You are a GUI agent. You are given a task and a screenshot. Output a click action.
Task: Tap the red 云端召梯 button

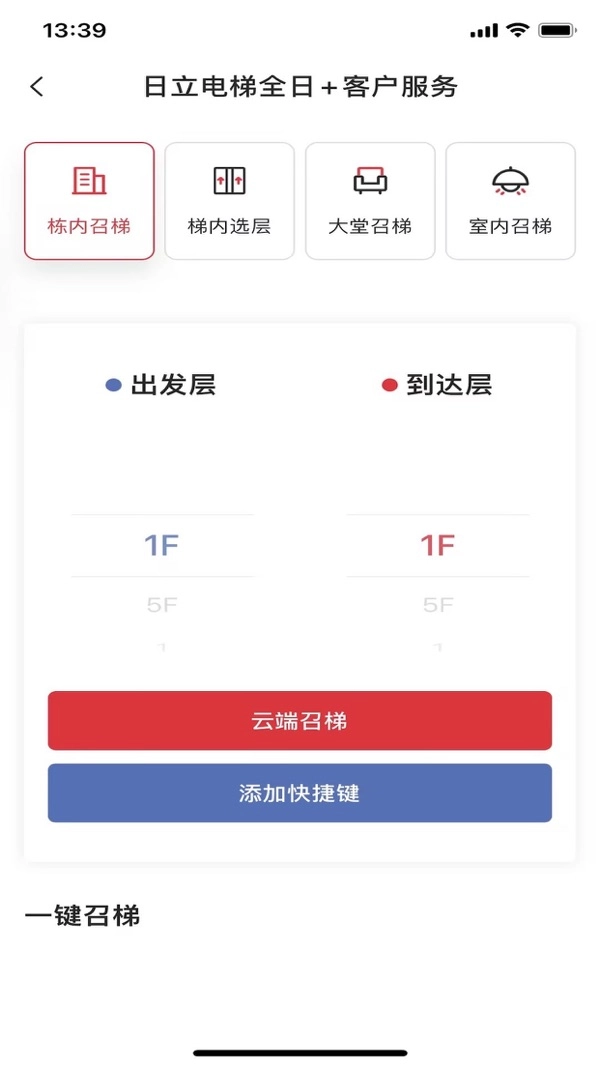[x=300, y=720]
